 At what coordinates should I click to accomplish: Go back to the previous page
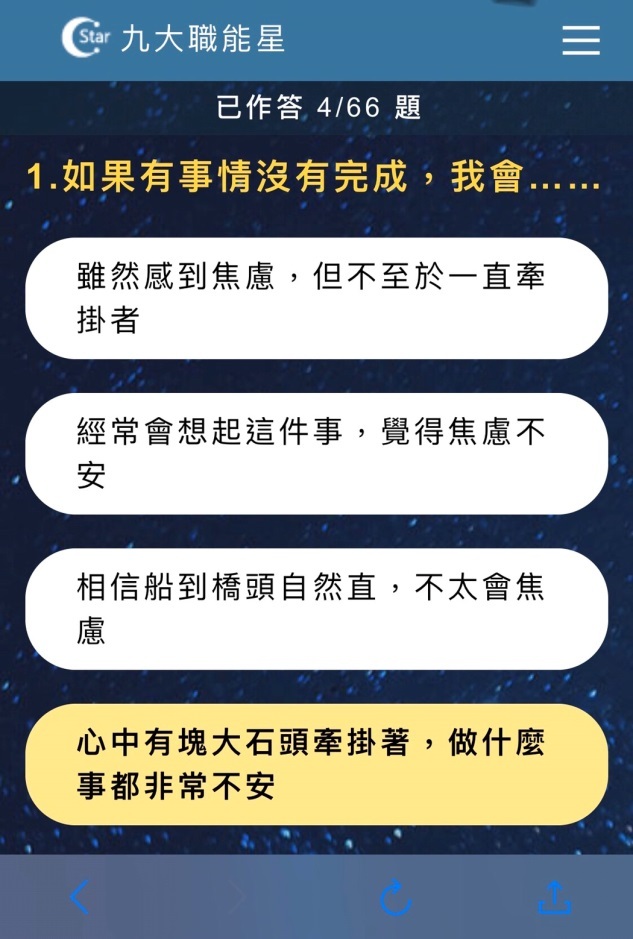point(81,897)
